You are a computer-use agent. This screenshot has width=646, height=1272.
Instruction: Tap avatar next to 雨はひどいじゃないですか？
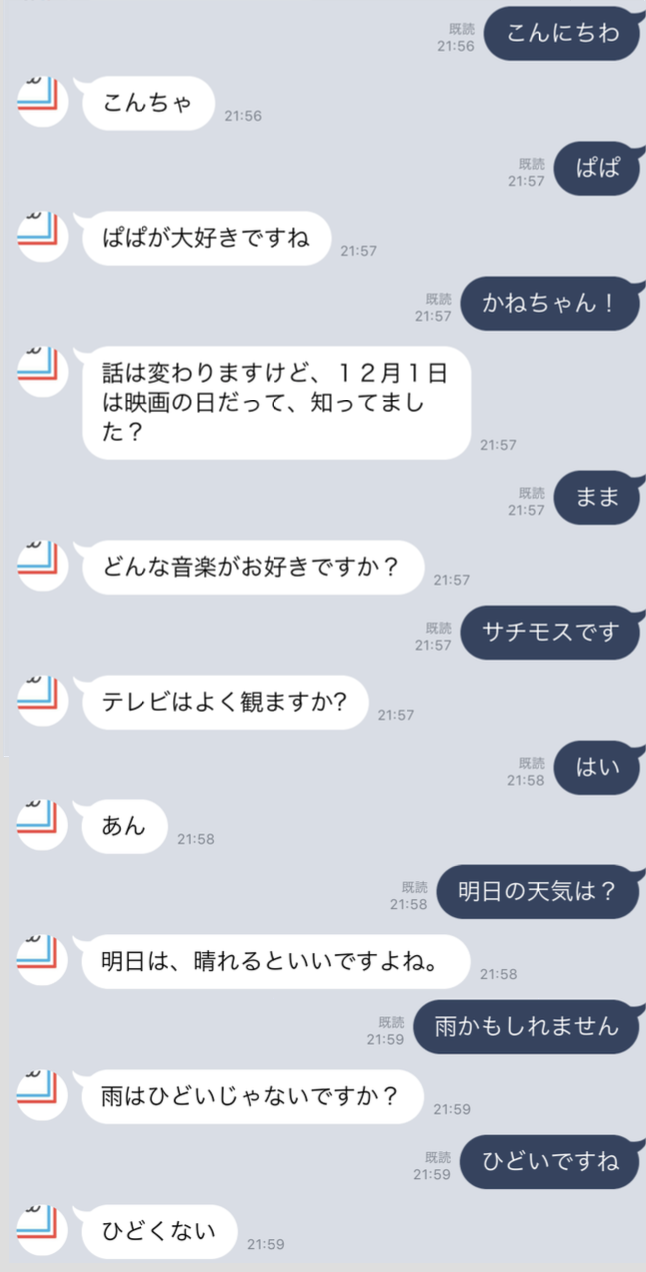coord(42,1095)
